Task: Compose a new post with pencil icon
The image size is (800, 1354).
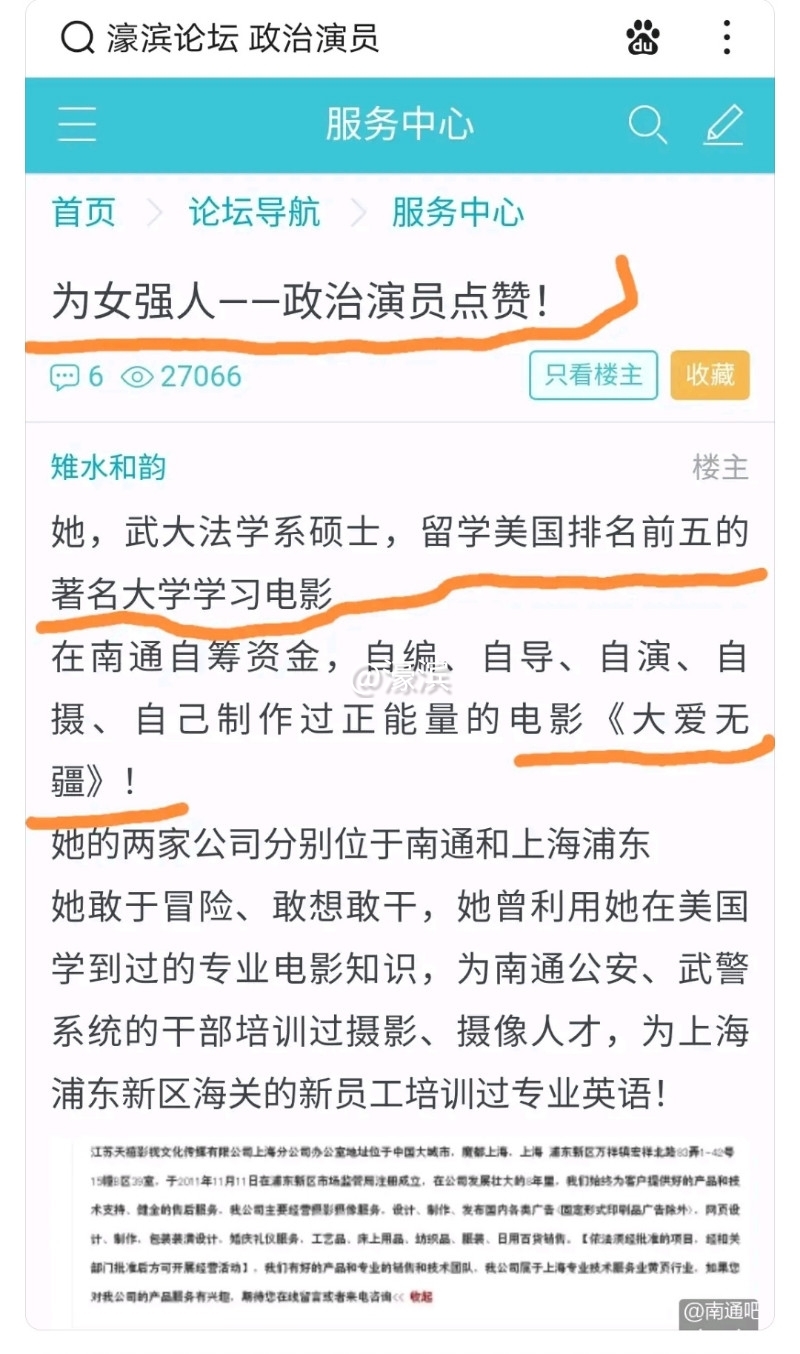Action: [x=723, y=125]
